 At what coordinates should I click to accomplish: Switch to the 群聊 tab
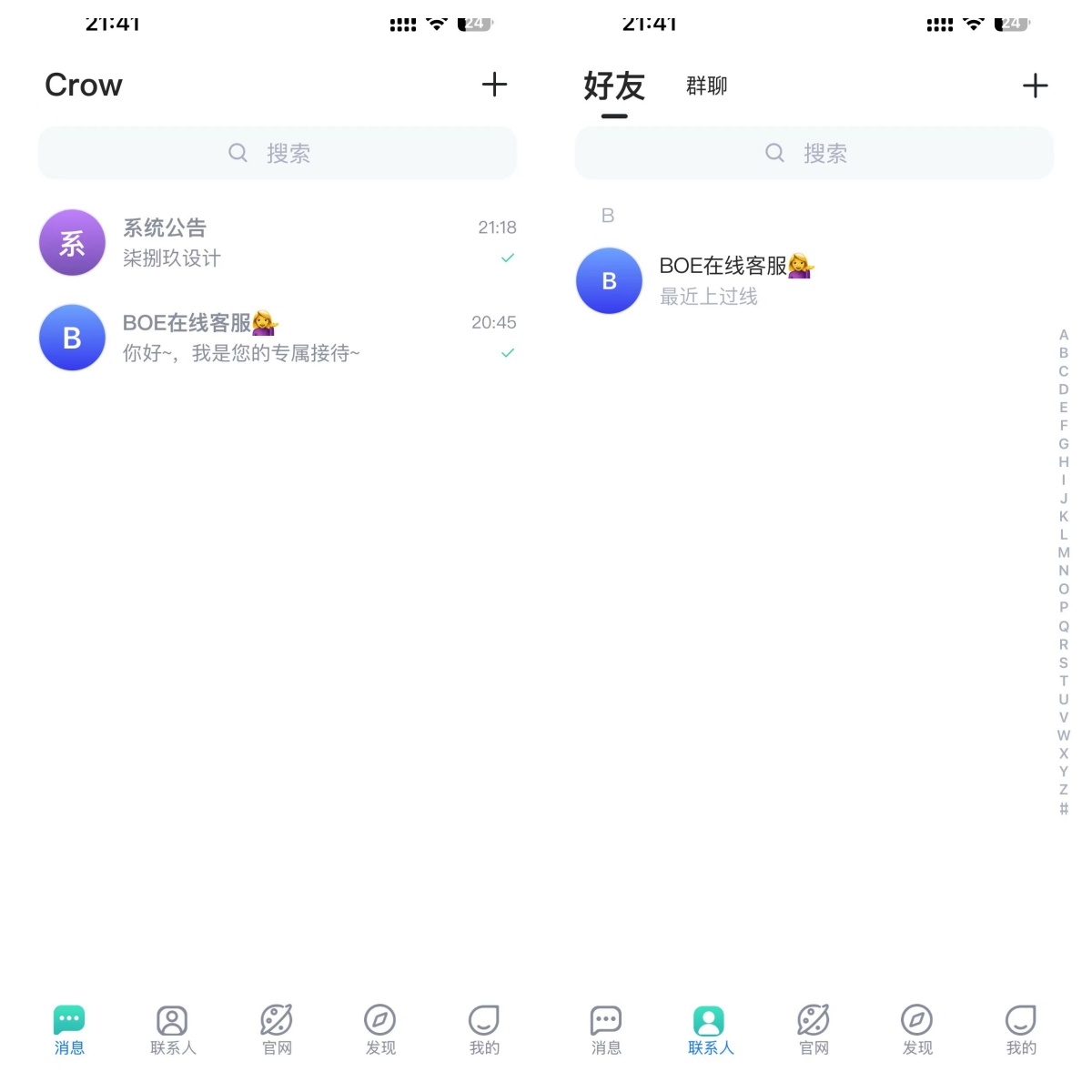click(x=706, y=86)
